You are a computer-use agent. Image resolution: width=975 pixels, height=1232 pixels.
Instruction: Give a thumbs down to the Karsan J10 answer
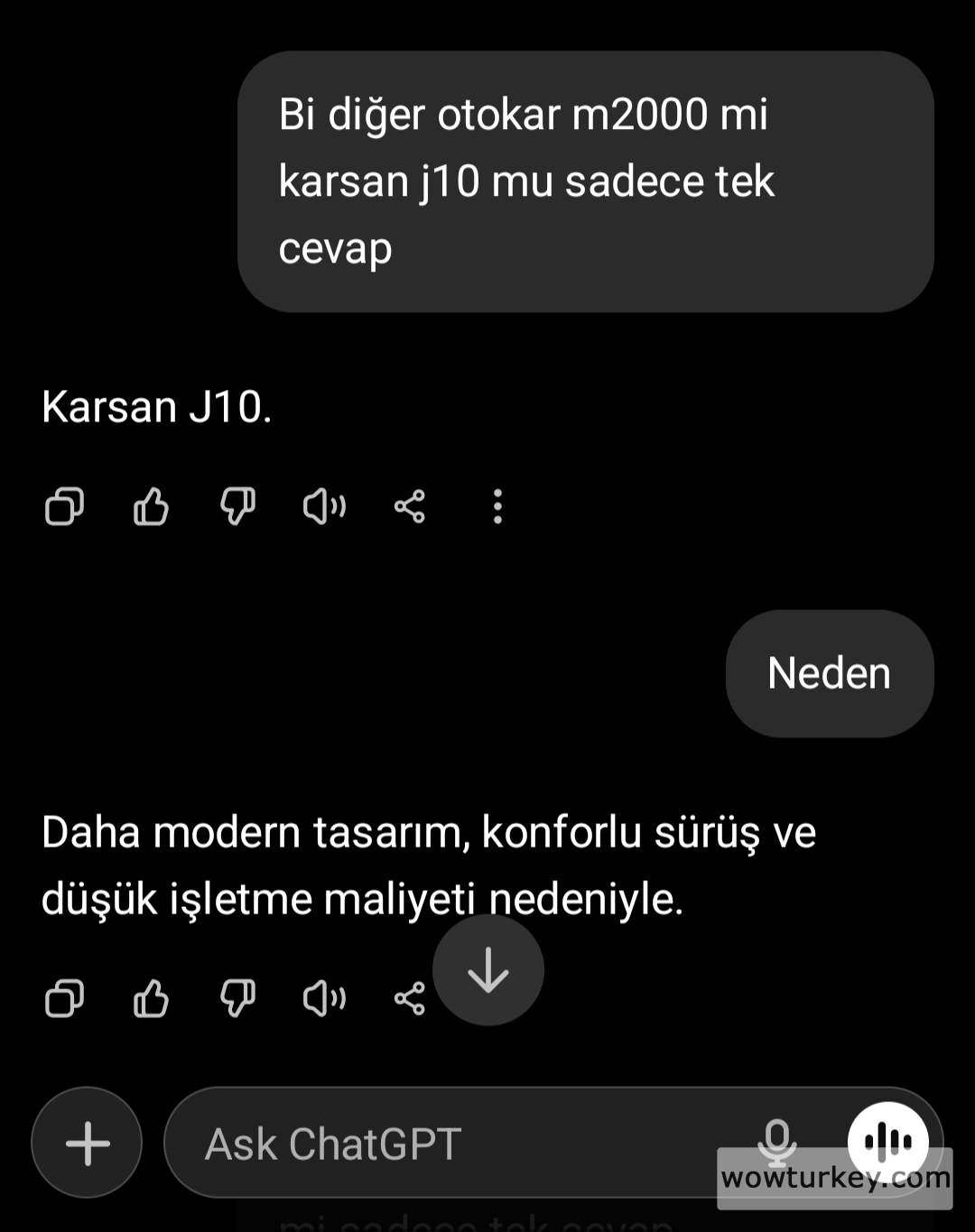[237, 508]
